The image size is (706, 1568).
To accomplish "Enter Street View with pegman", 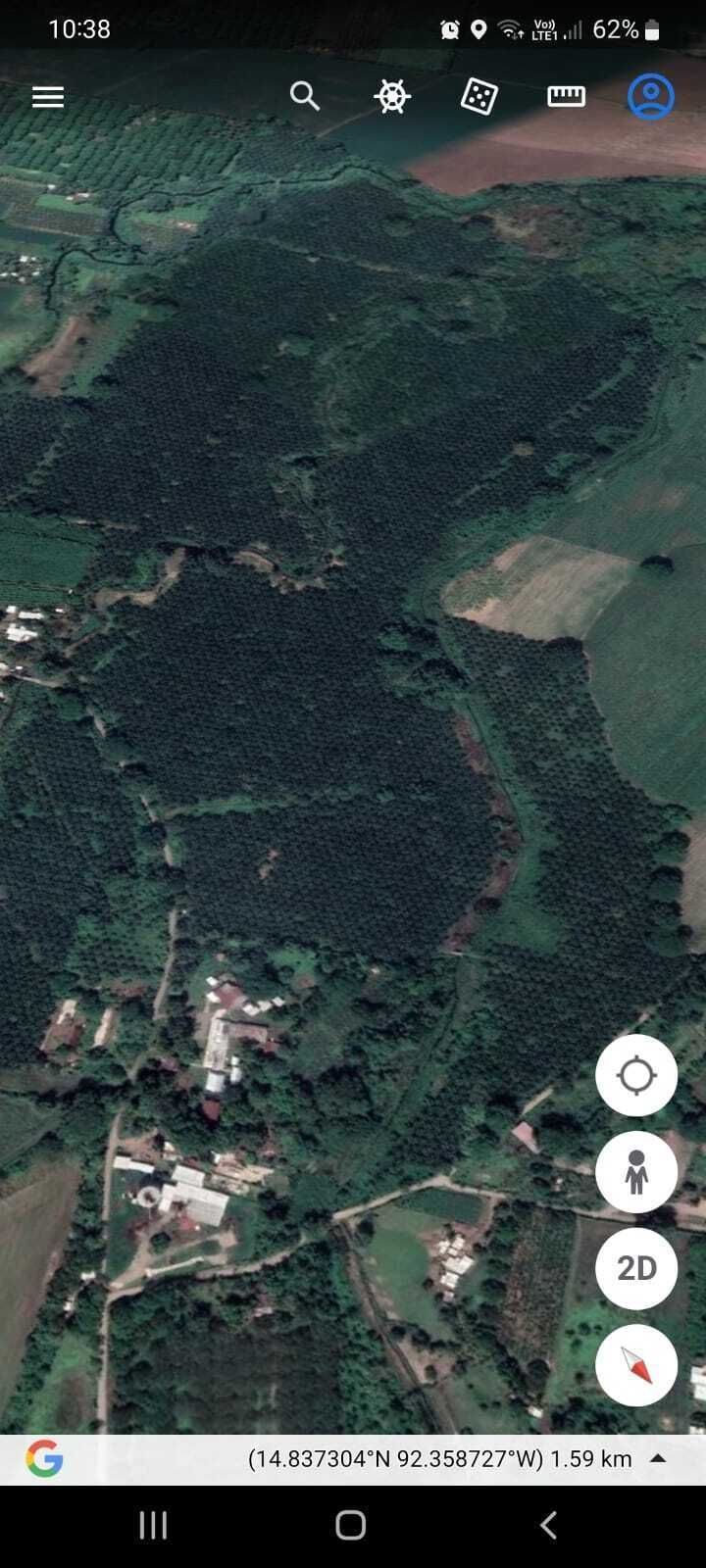I will [x=636, y=1172].
